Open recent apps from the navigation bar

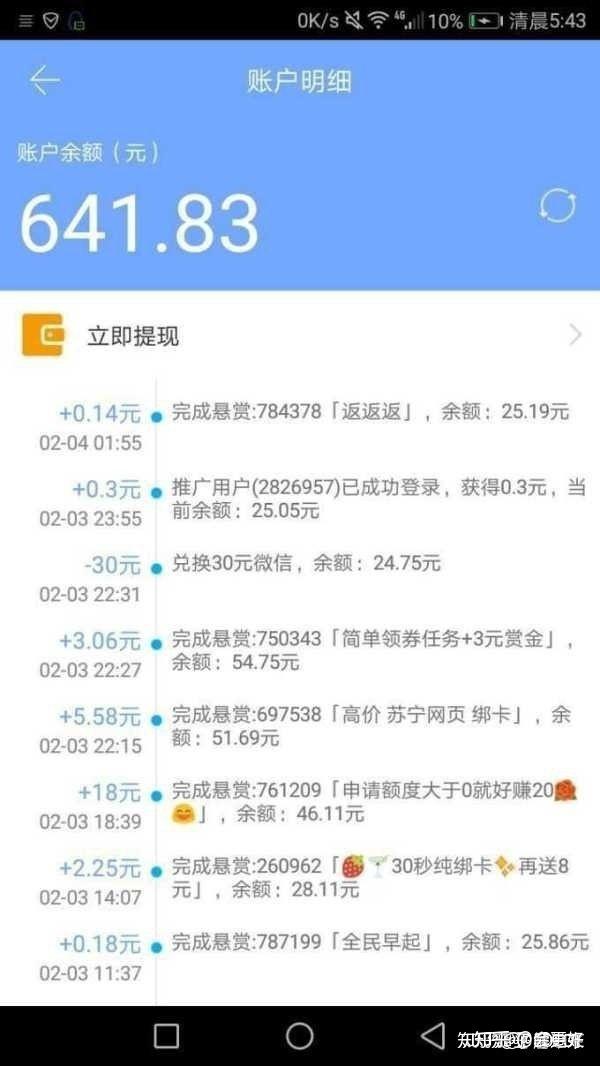166,1036
